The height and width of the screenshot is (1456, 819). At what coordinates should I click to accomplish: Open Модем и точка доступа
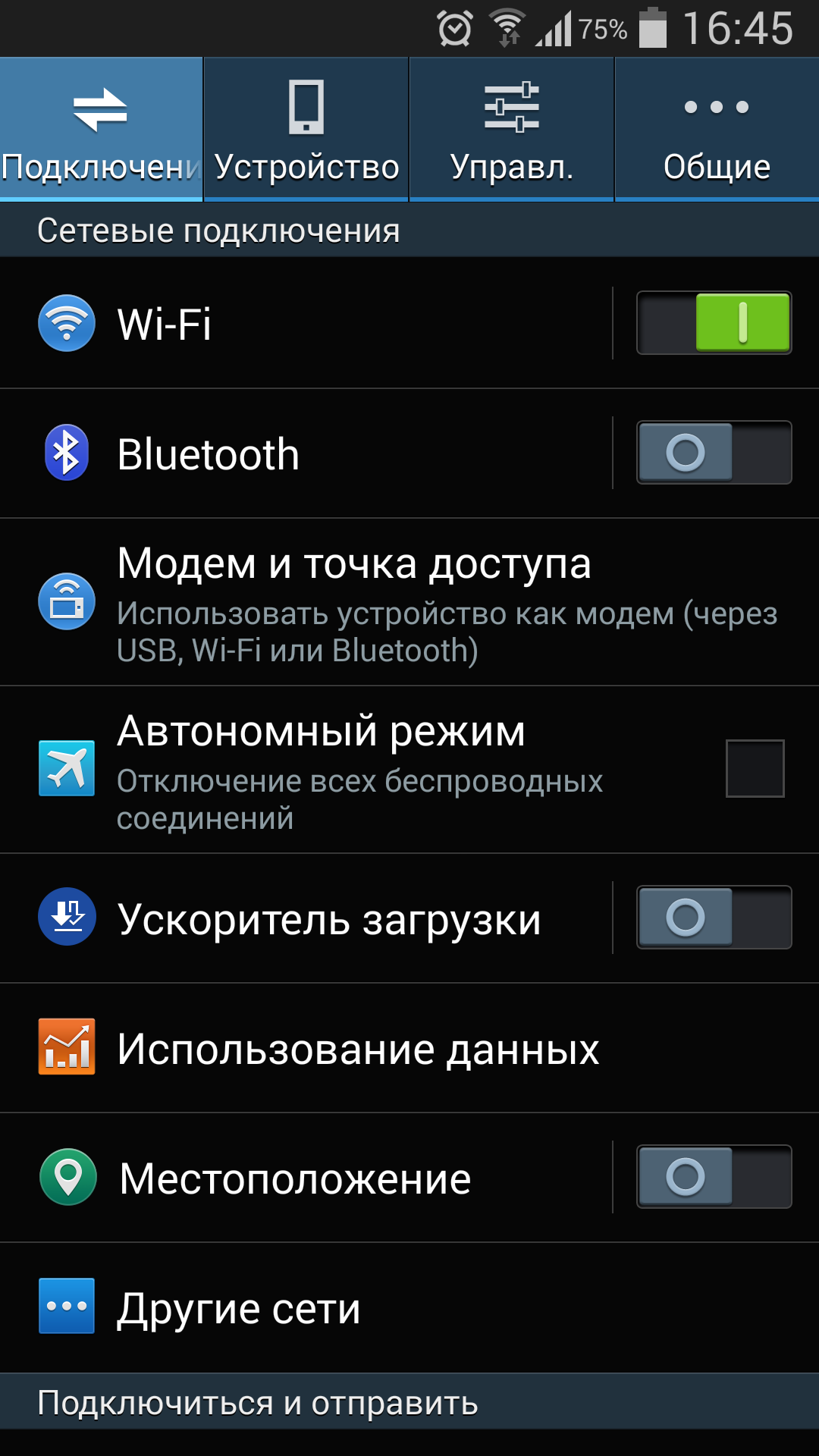409,602
